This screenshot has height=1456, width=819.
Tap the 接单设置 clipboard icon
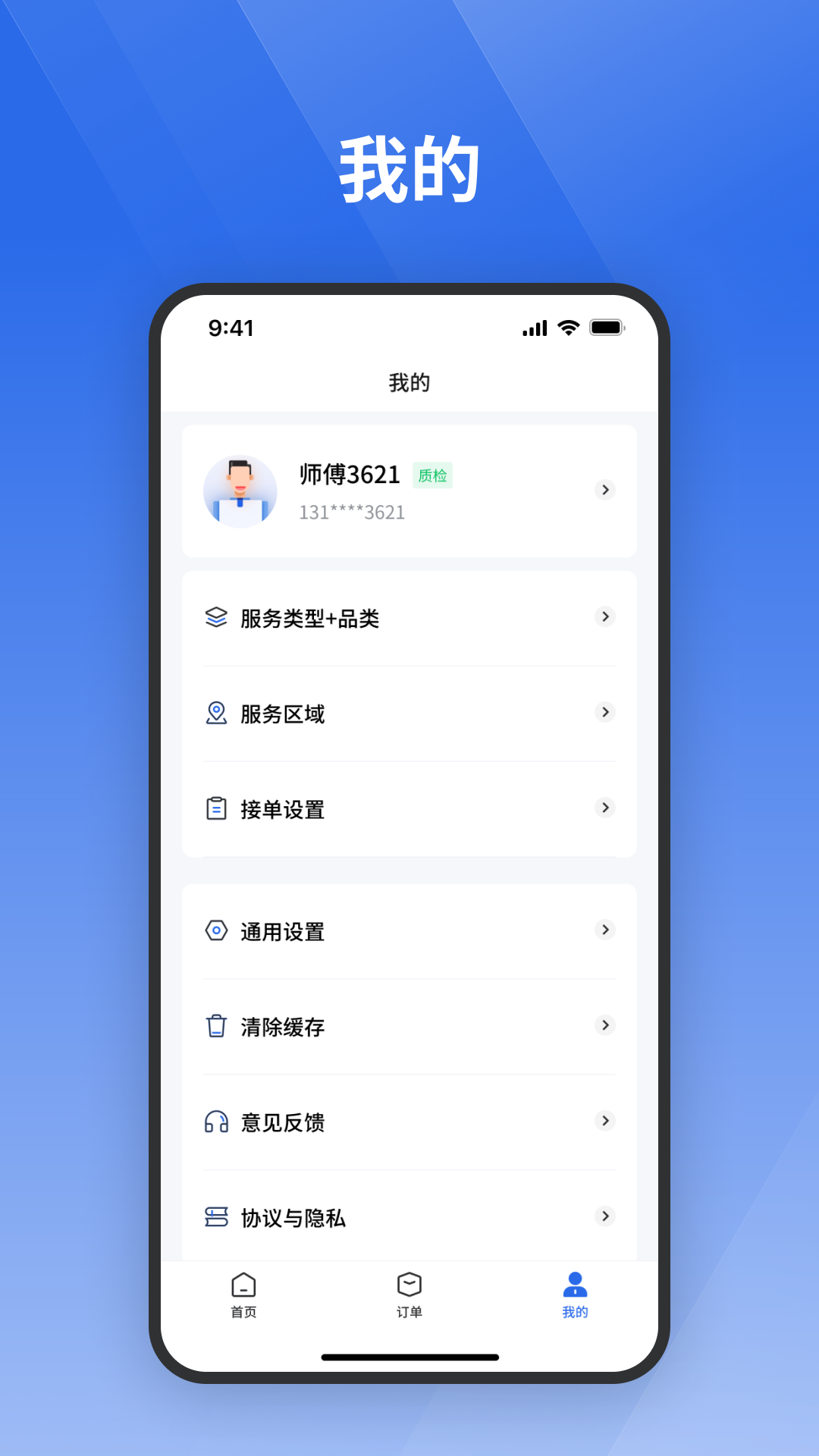pos(215,808)
